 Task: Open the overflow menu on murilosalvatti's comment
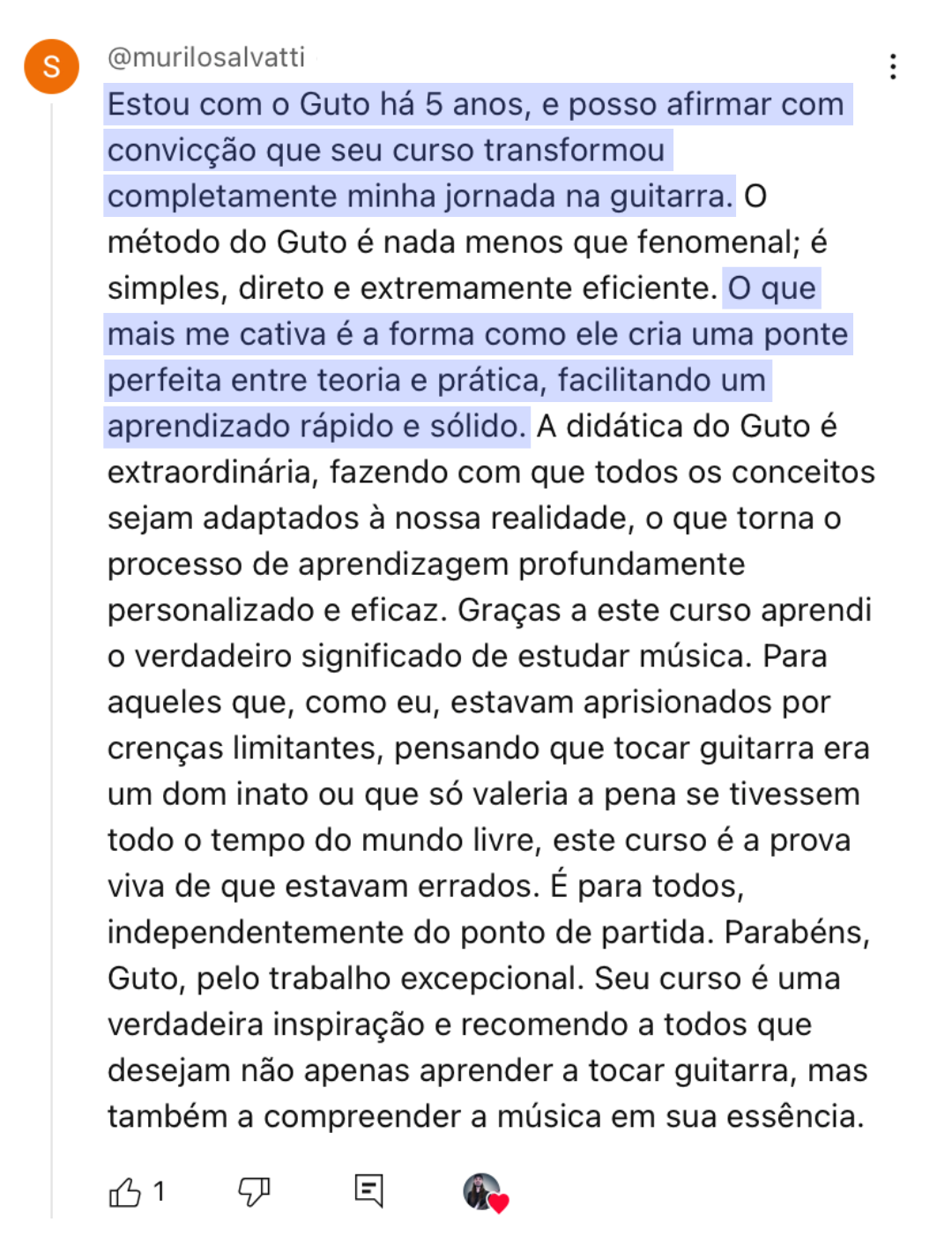pos(893,66)
